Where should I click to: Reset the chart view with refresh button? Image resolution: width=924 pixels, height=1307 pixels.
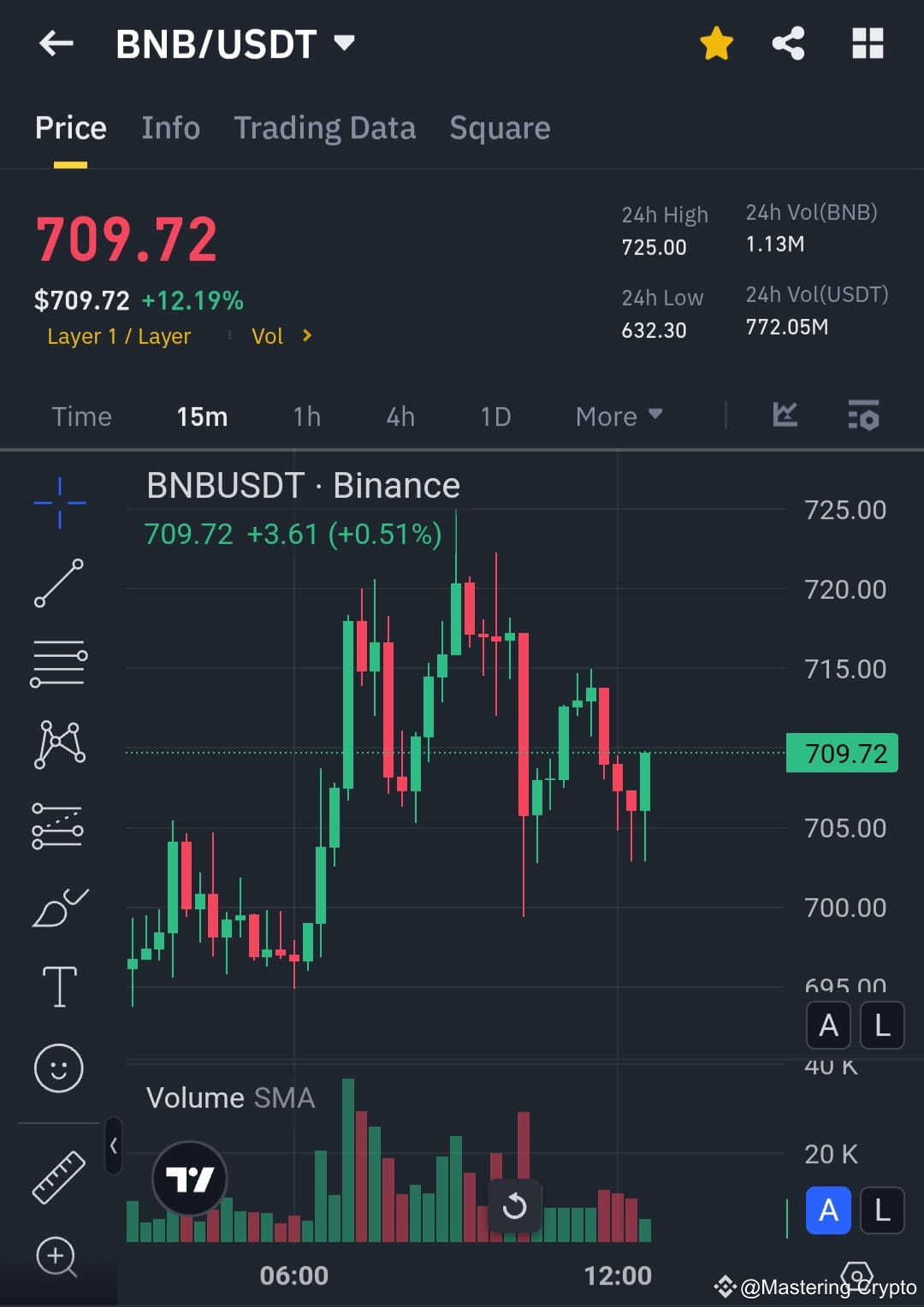point(514,1205)
